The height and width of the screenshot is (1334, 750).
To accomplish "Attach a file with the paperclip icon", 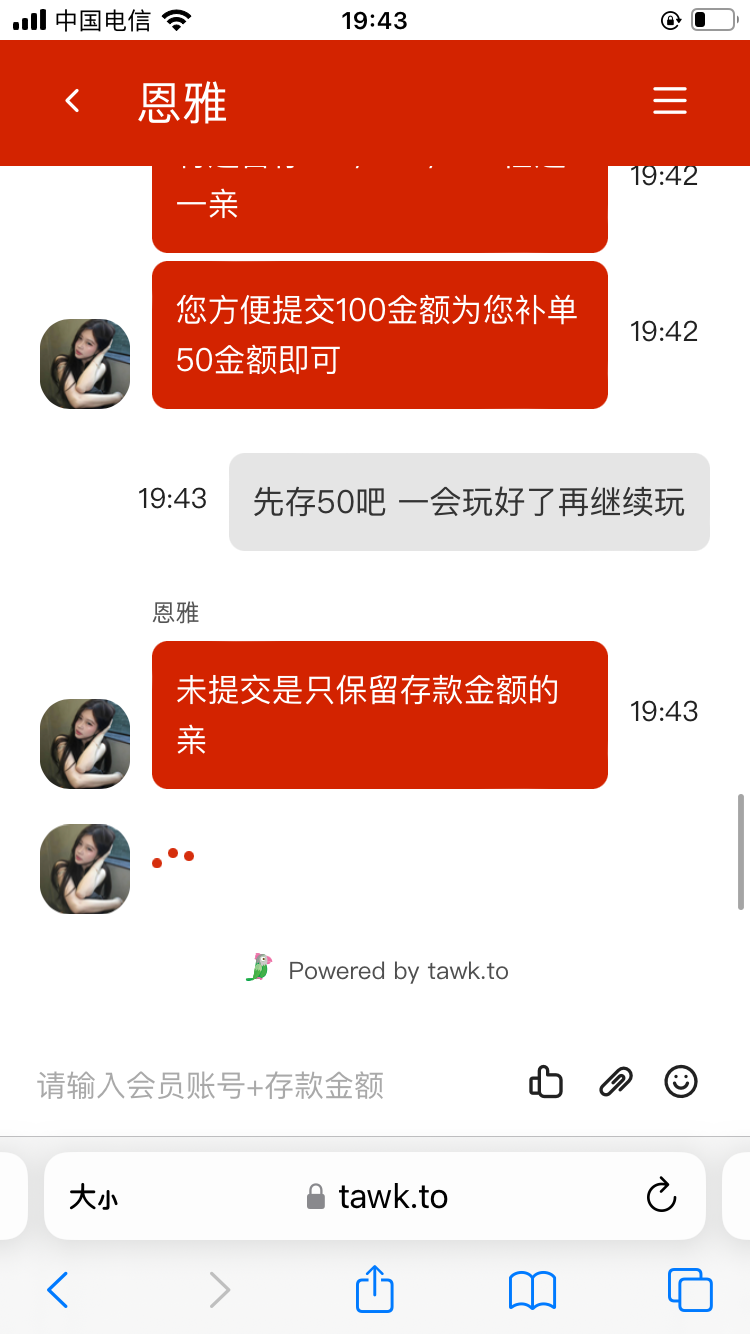I will click(x=615, y=1082).
